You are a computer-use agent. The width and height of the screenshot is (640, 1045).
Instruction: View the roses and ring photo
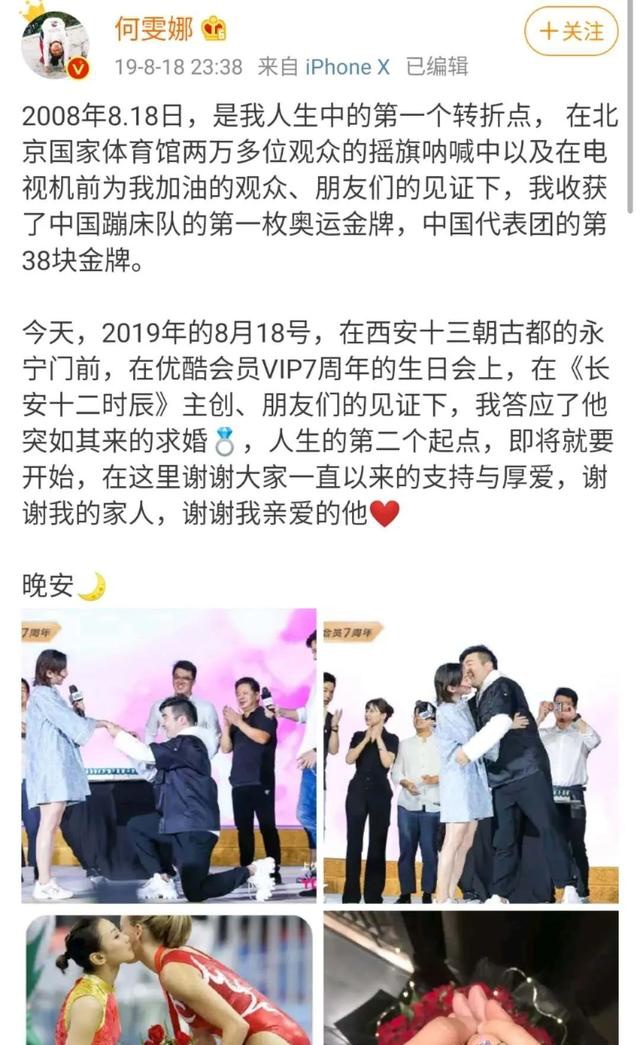[x=470, y=978]
